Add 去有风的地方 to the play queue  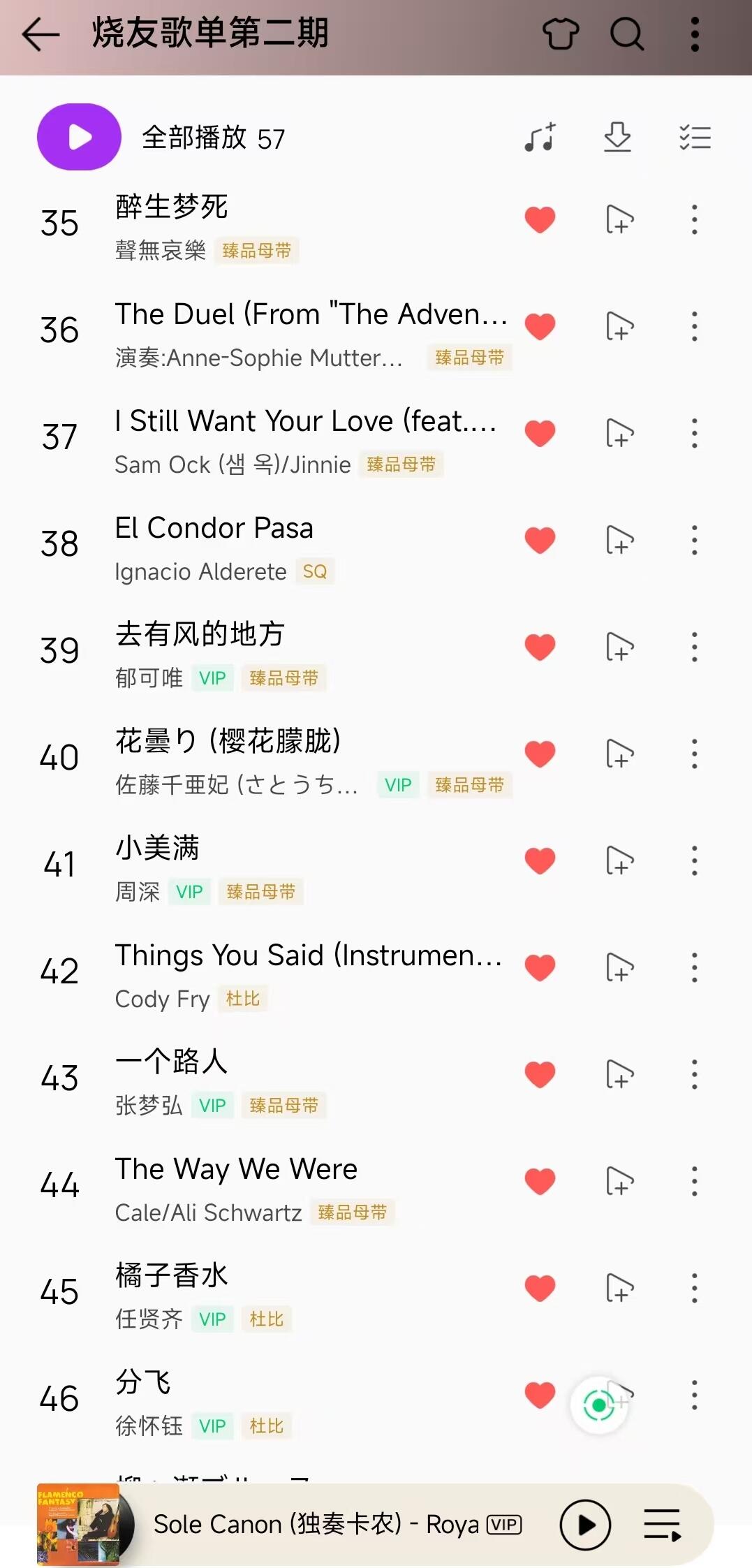619,647
